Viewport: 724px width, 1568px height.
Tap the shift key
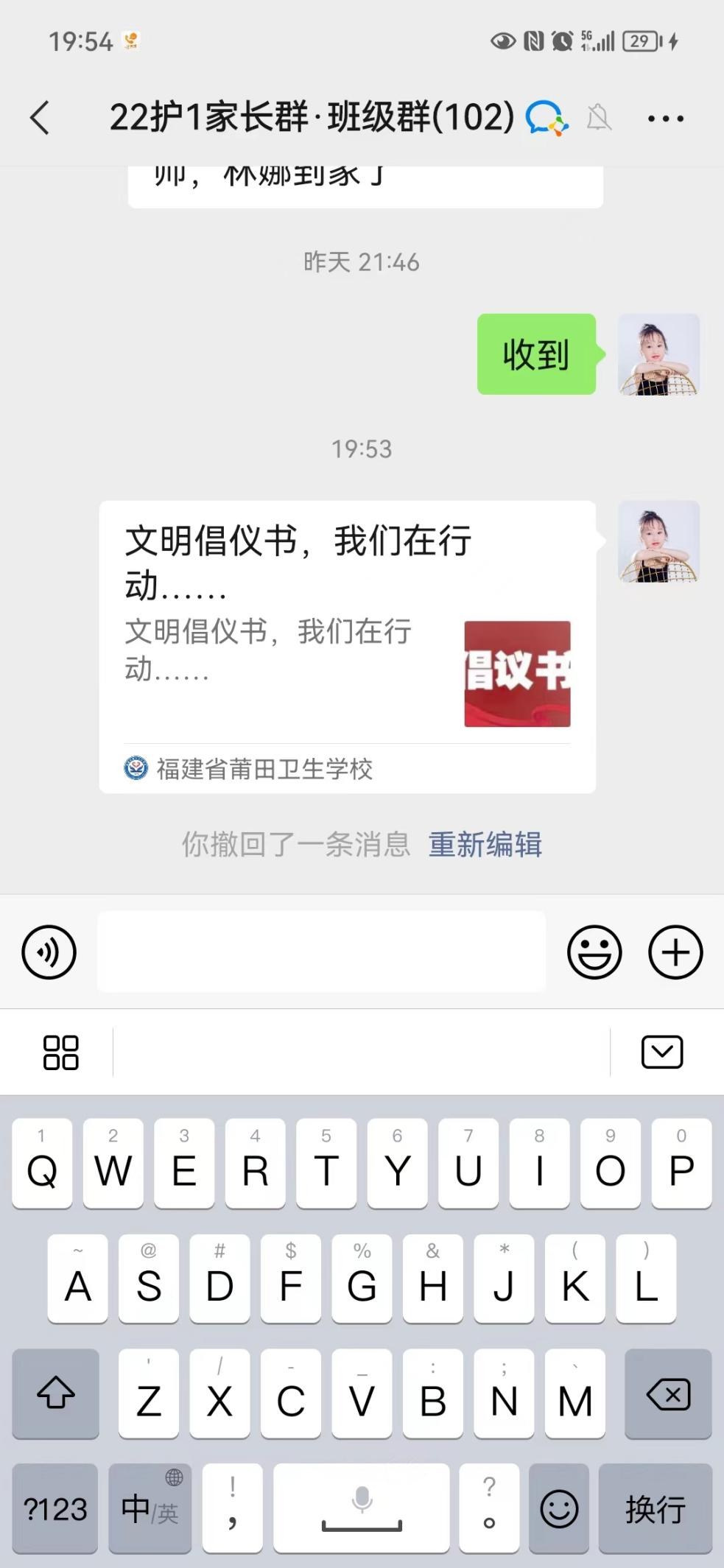click(x=56, y=1393)
